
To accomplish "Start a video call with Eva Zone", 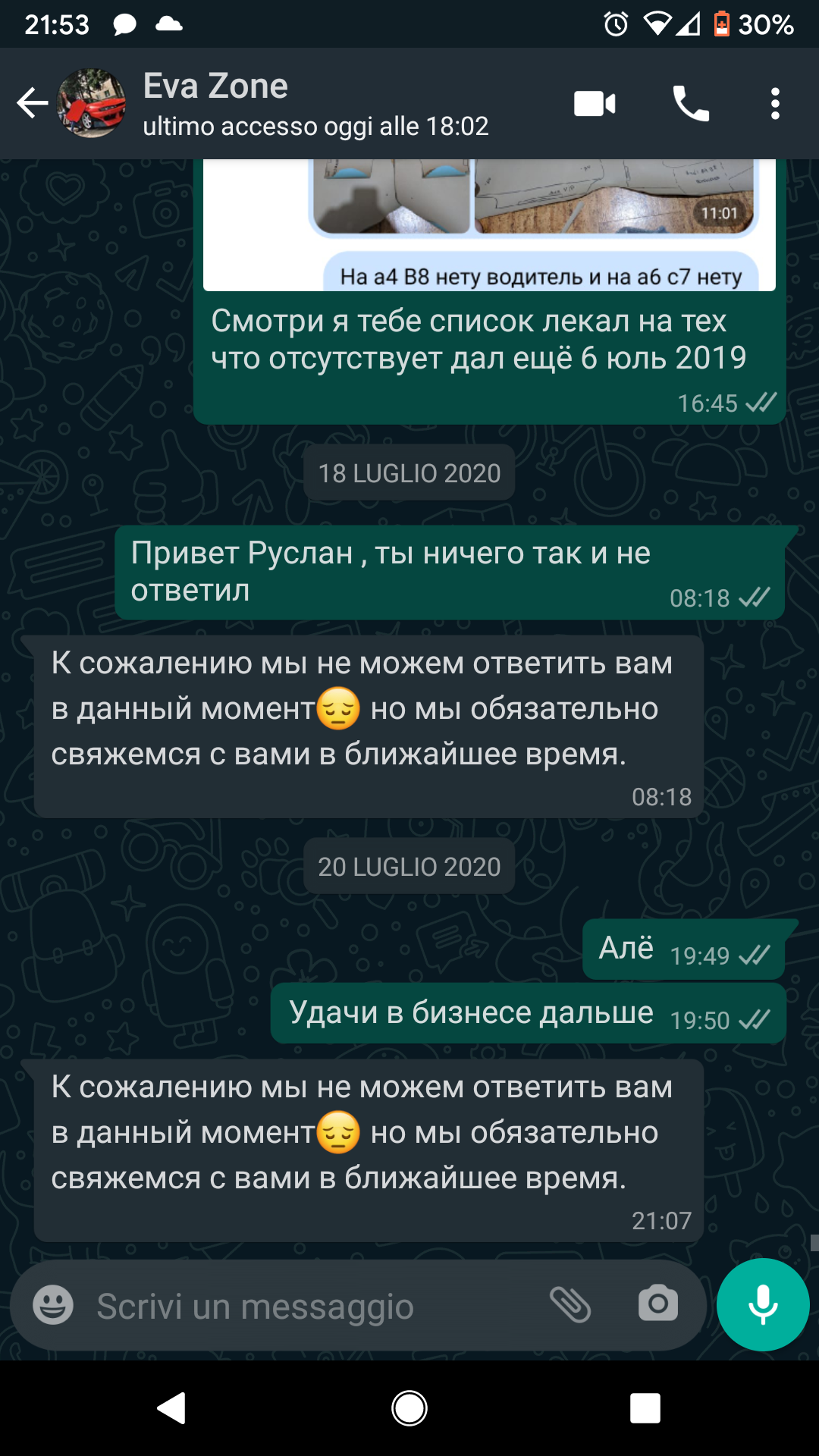I will click(x=595, y=103).
